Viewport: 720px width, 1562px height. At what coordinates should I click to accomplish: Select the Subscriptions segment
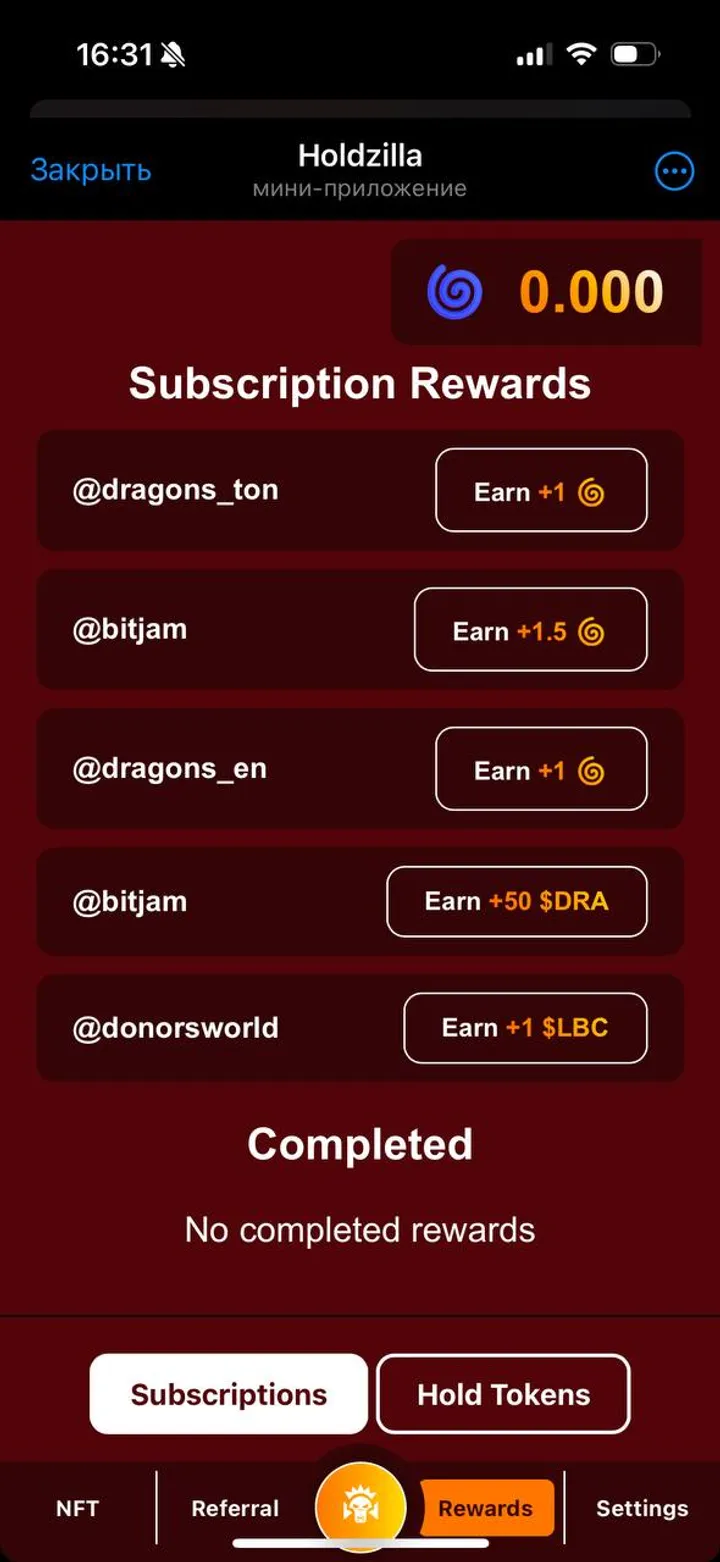coord(229,1394)
